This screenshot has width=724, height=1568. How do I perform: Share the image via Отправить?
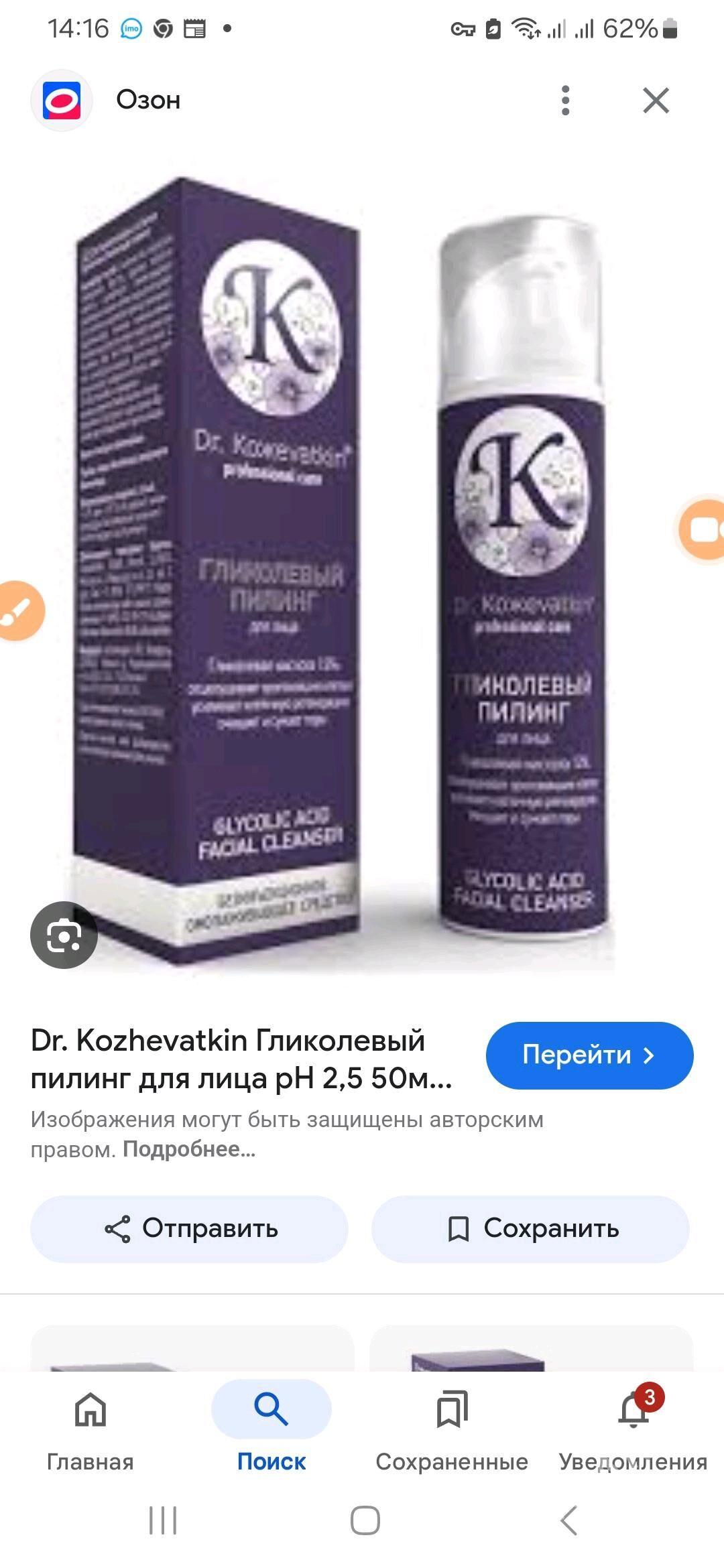point(189,1228)
